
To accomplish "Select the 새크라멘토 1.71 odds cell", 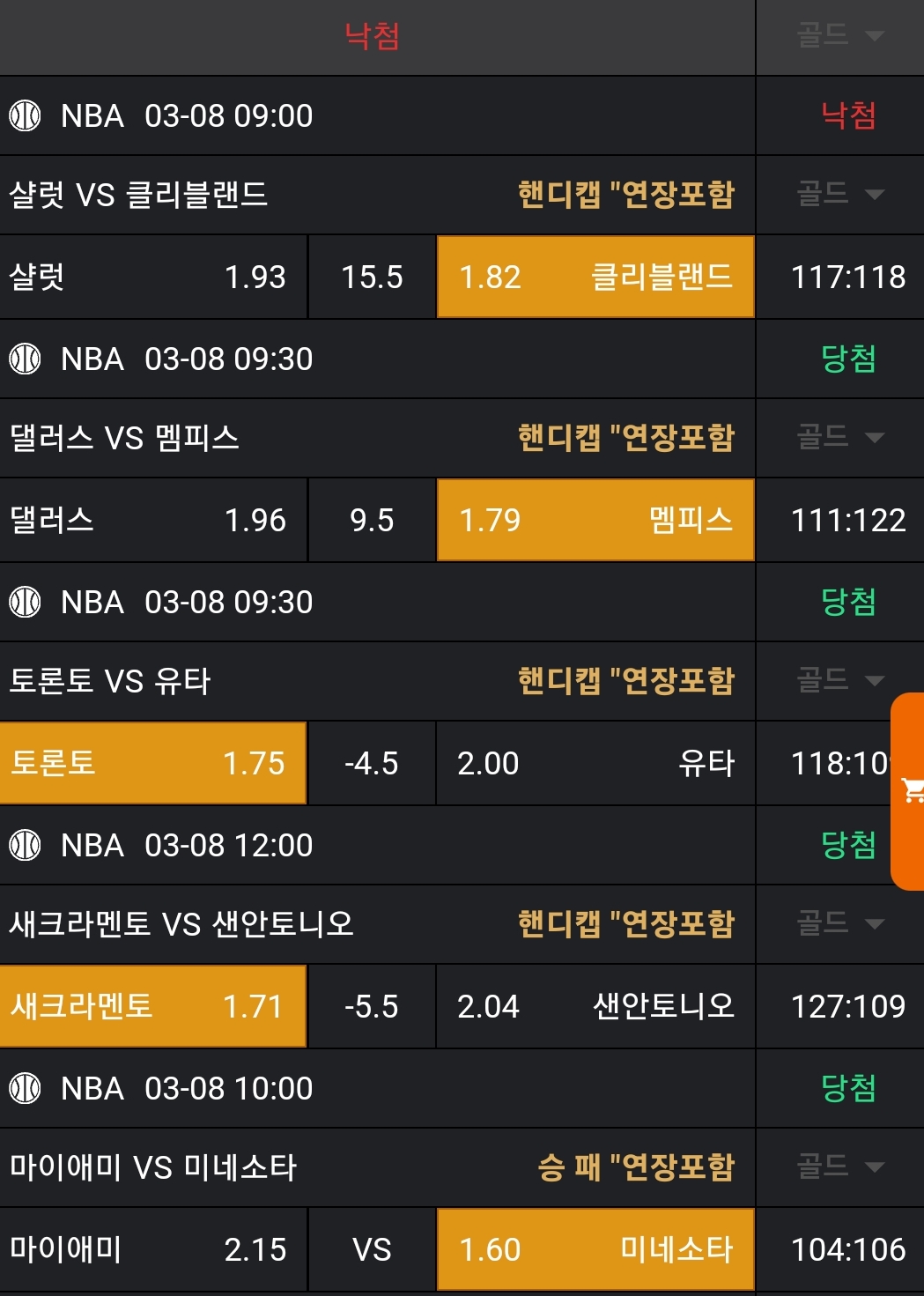I will pyautogui.click(x=153, y=1006).
